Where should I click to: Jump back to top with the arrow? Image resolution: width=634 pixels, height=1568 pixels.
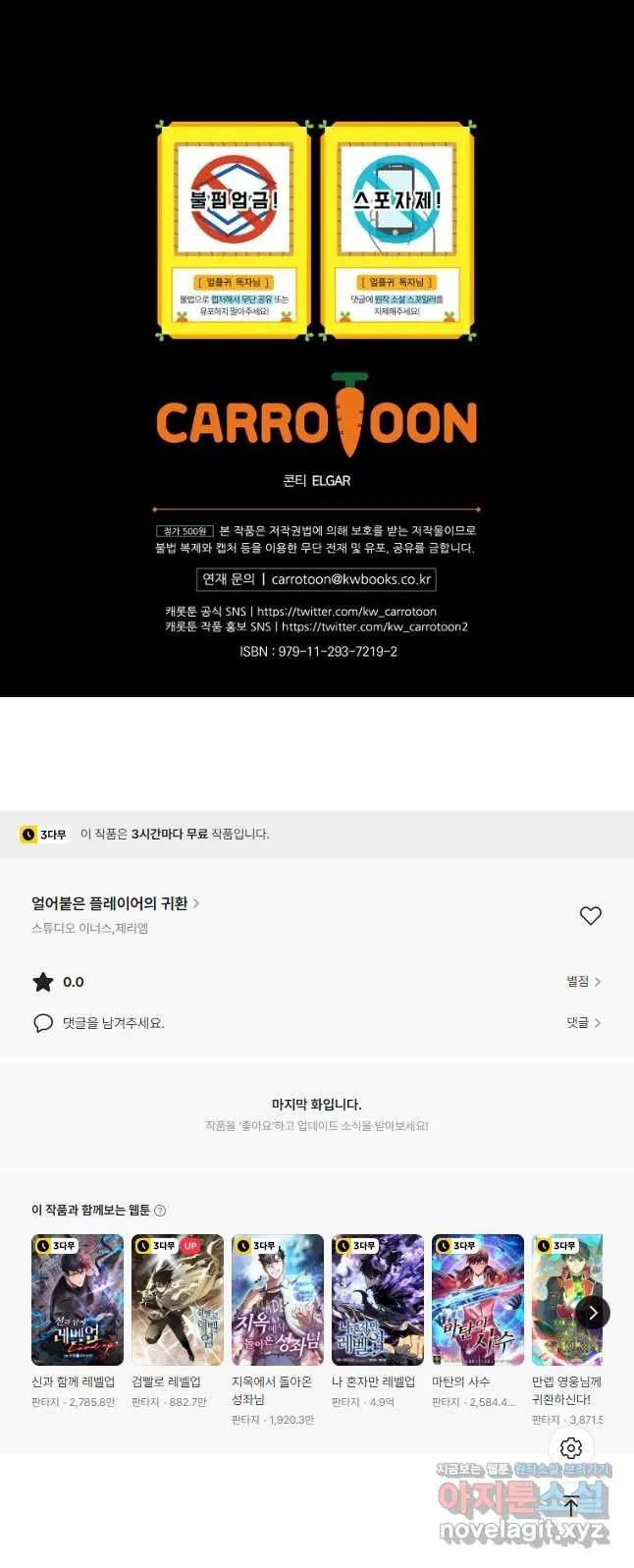[571, 1505]
